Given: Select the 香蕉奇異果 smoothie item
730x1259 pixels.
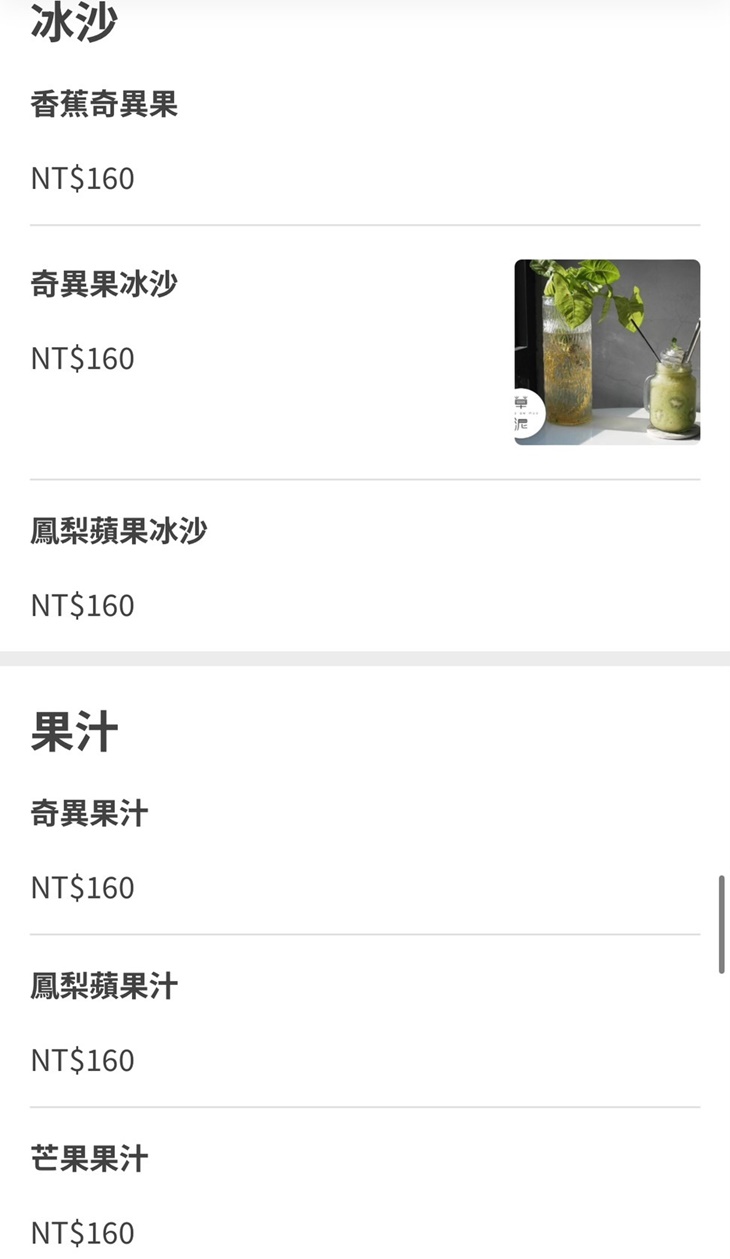Looking at the screenshot, I should point(103,105).
